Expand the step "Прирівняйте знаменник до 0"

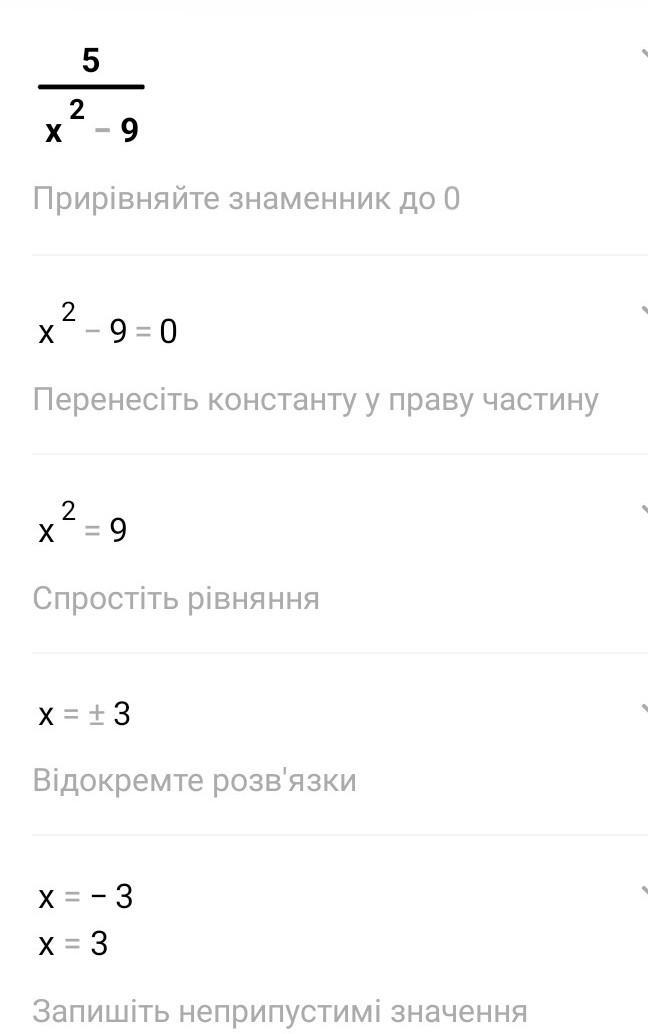point(643,55)
